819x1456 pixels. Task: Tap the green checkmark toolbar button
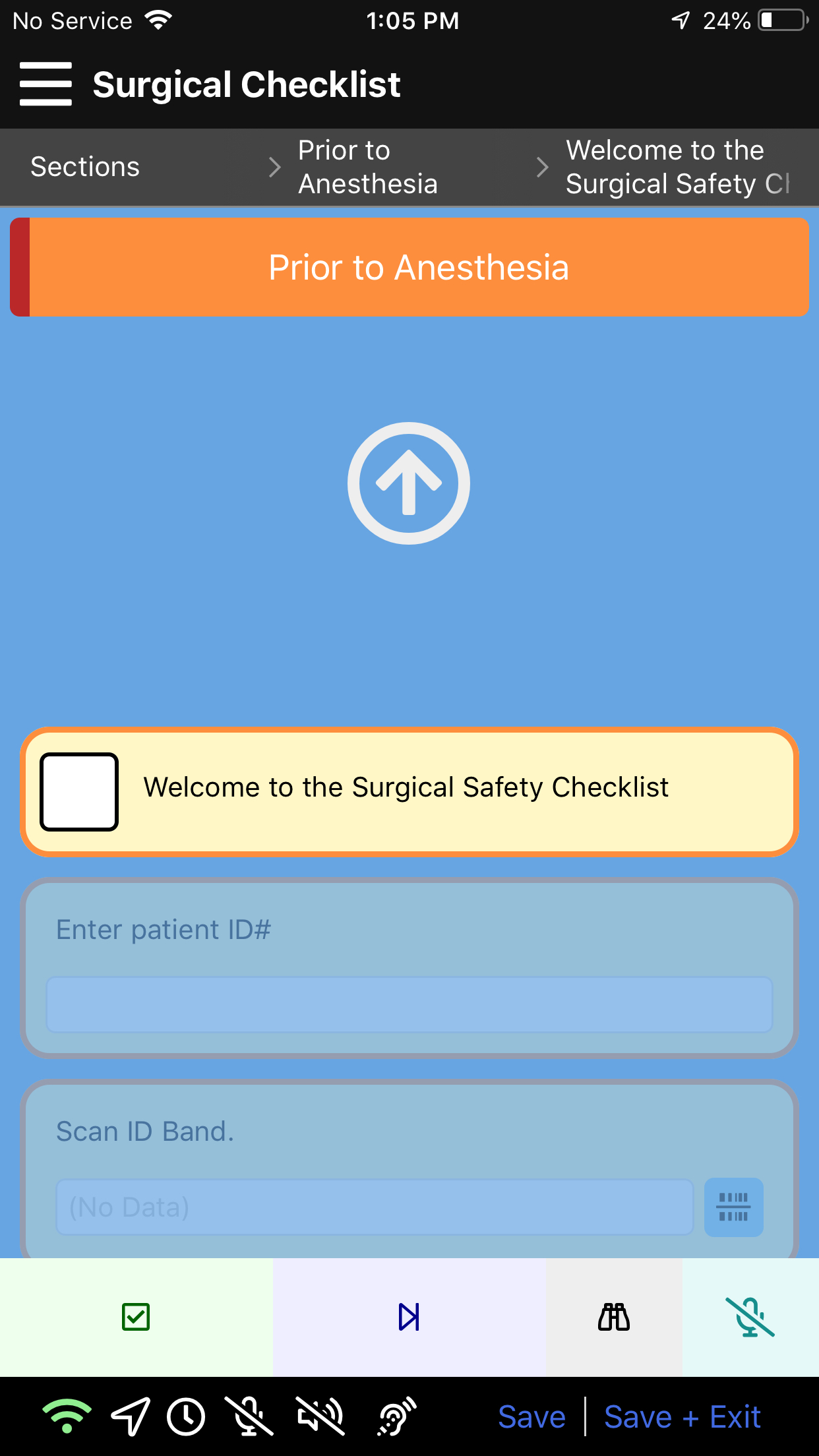pyautogui.click(x=136, y=1317)
